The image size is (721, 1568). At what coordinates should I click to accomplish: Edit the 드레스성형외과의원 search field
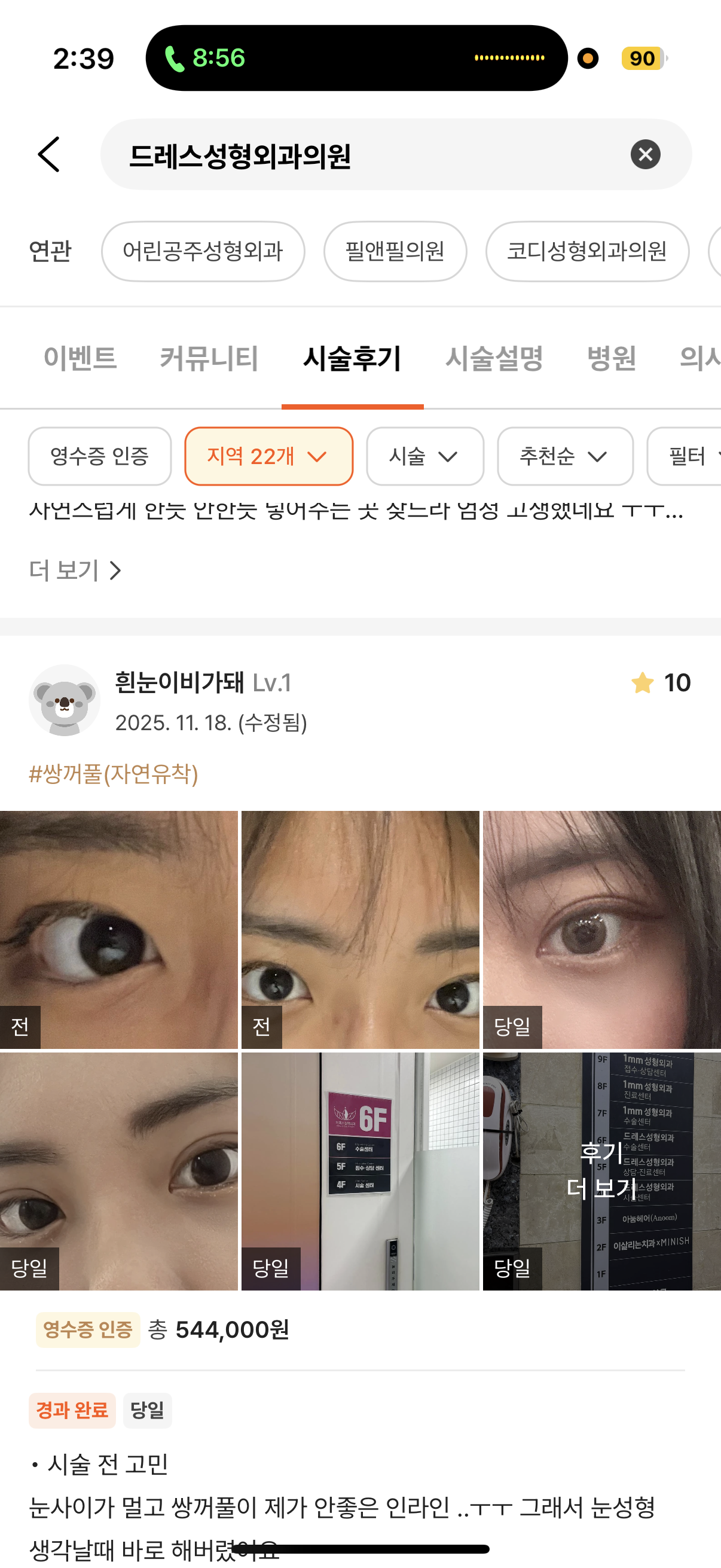365,155
